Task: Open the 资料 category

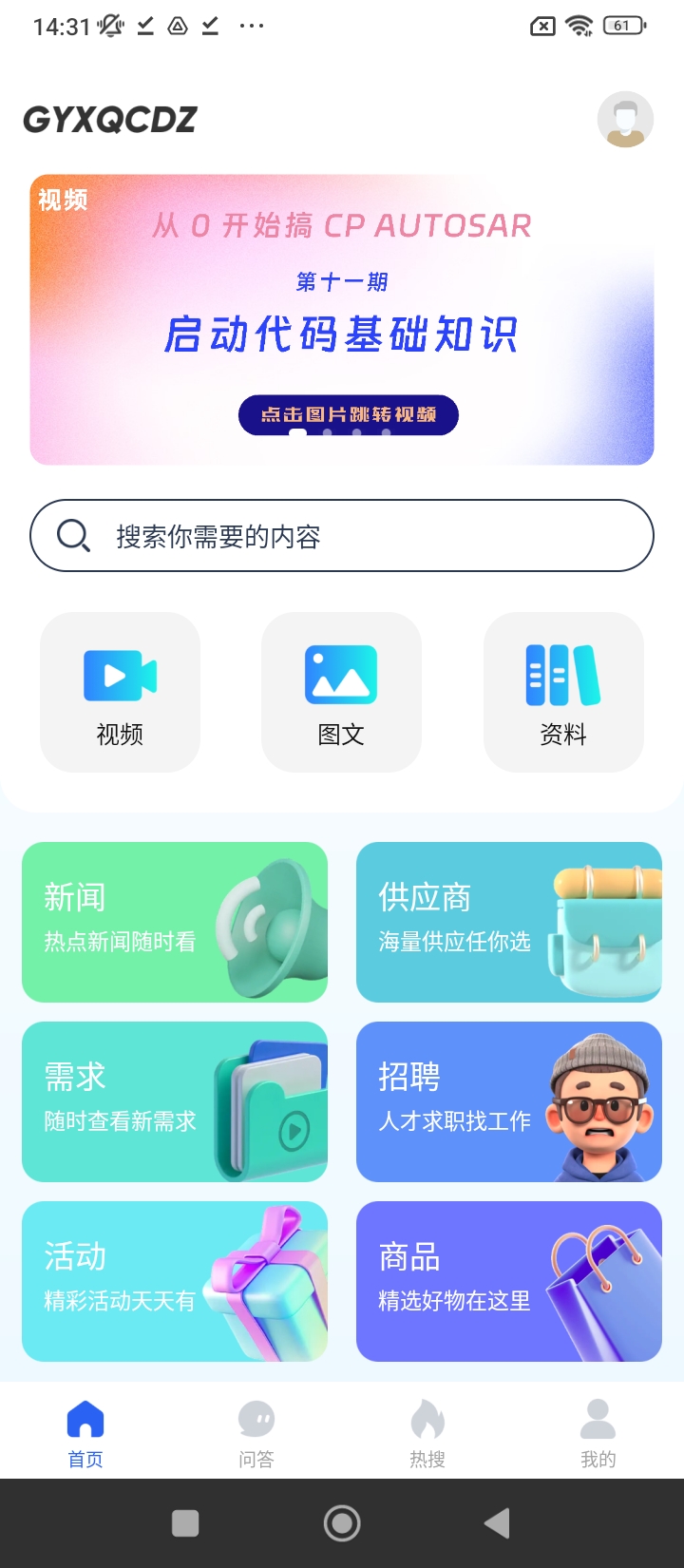Action: coord(563,692)
